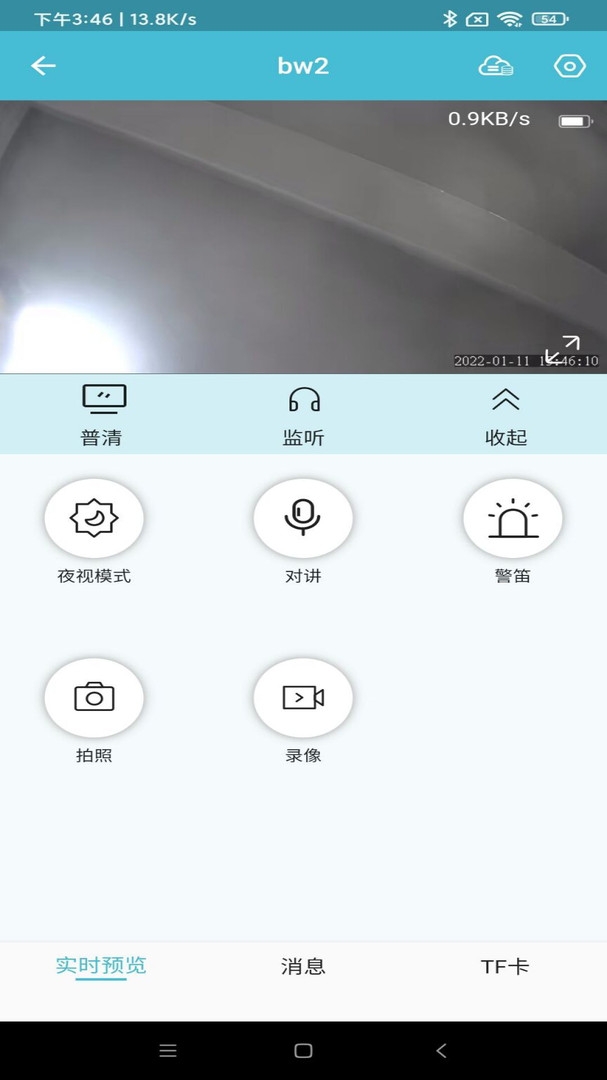Collapse the control panel with 收起
The width and height of the screenshot is (607, 1080).
(505, 414)
